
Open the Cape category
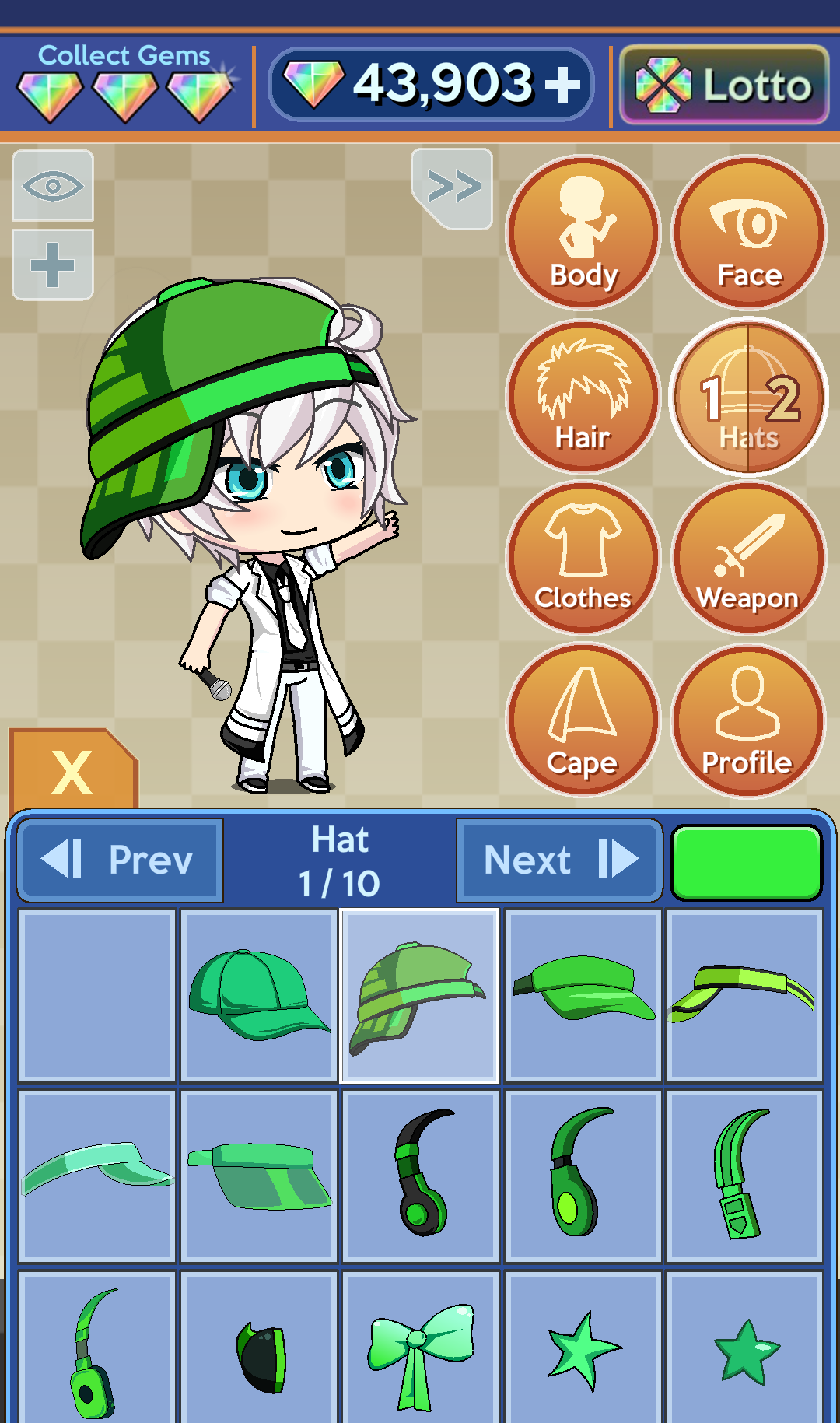pos(583,721)
